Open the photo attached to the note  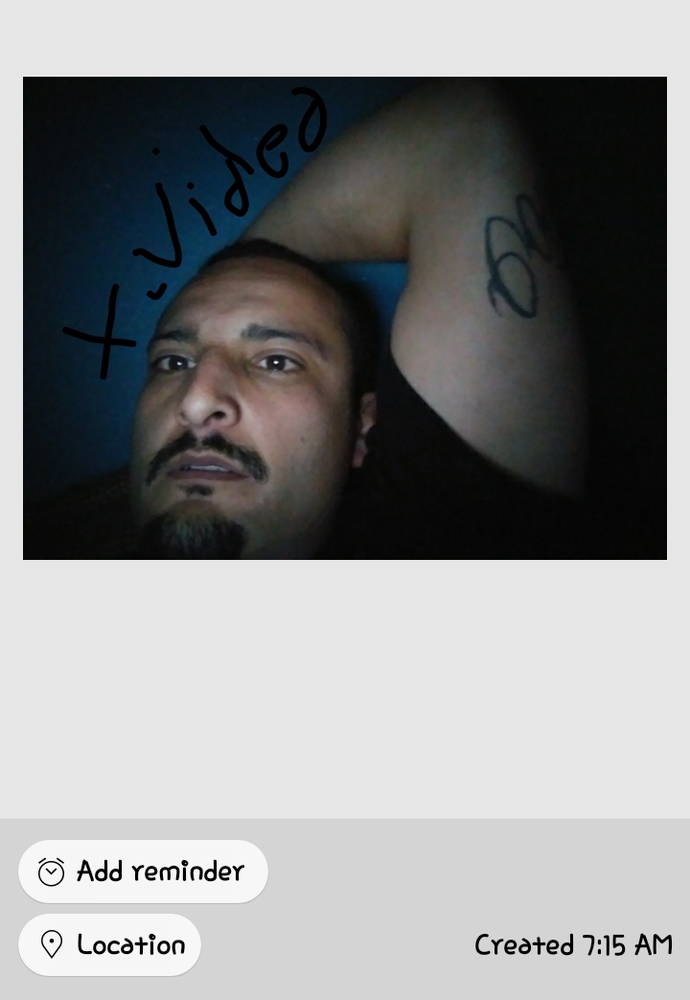pos(344,318)
